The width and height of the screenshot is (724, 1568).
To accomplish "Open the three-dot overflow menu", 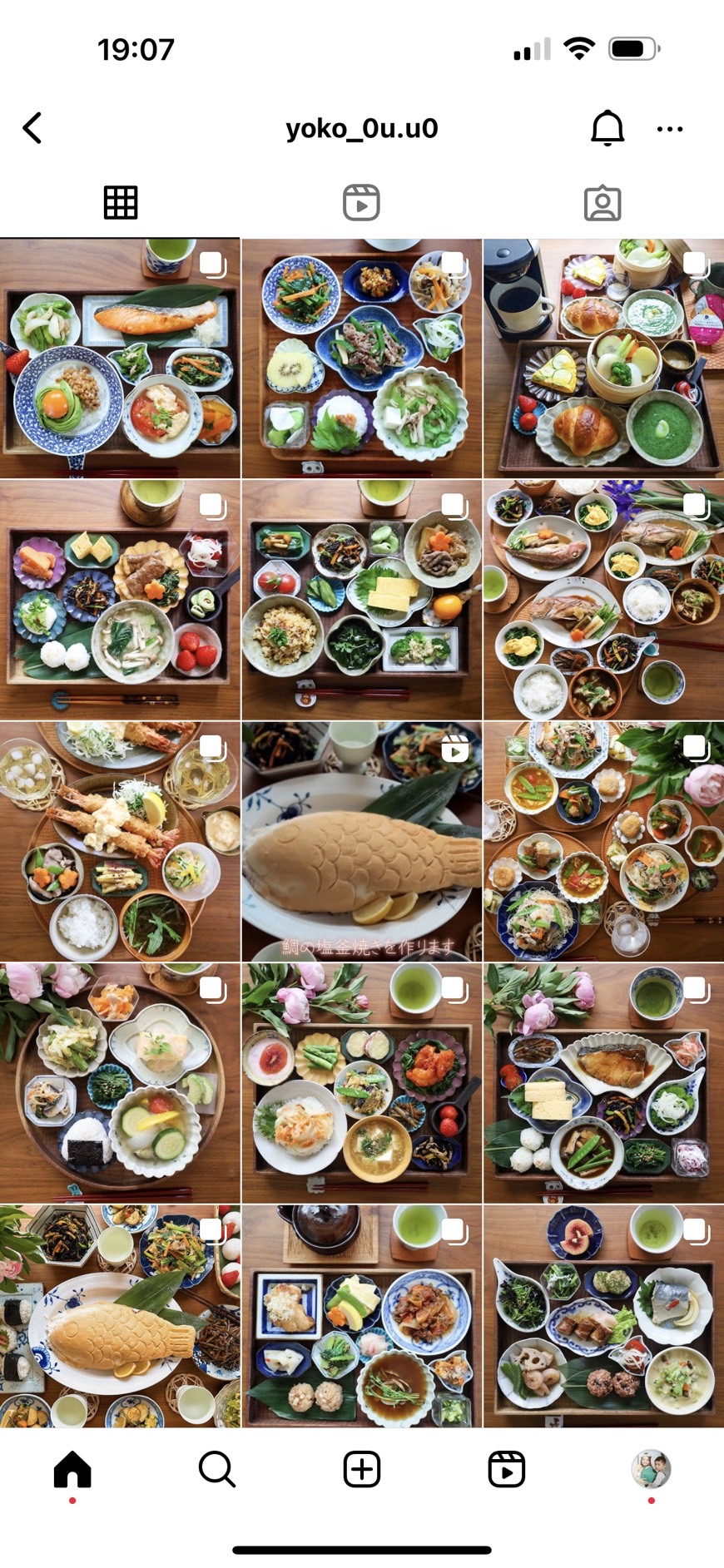I will [x=669, y=129].
